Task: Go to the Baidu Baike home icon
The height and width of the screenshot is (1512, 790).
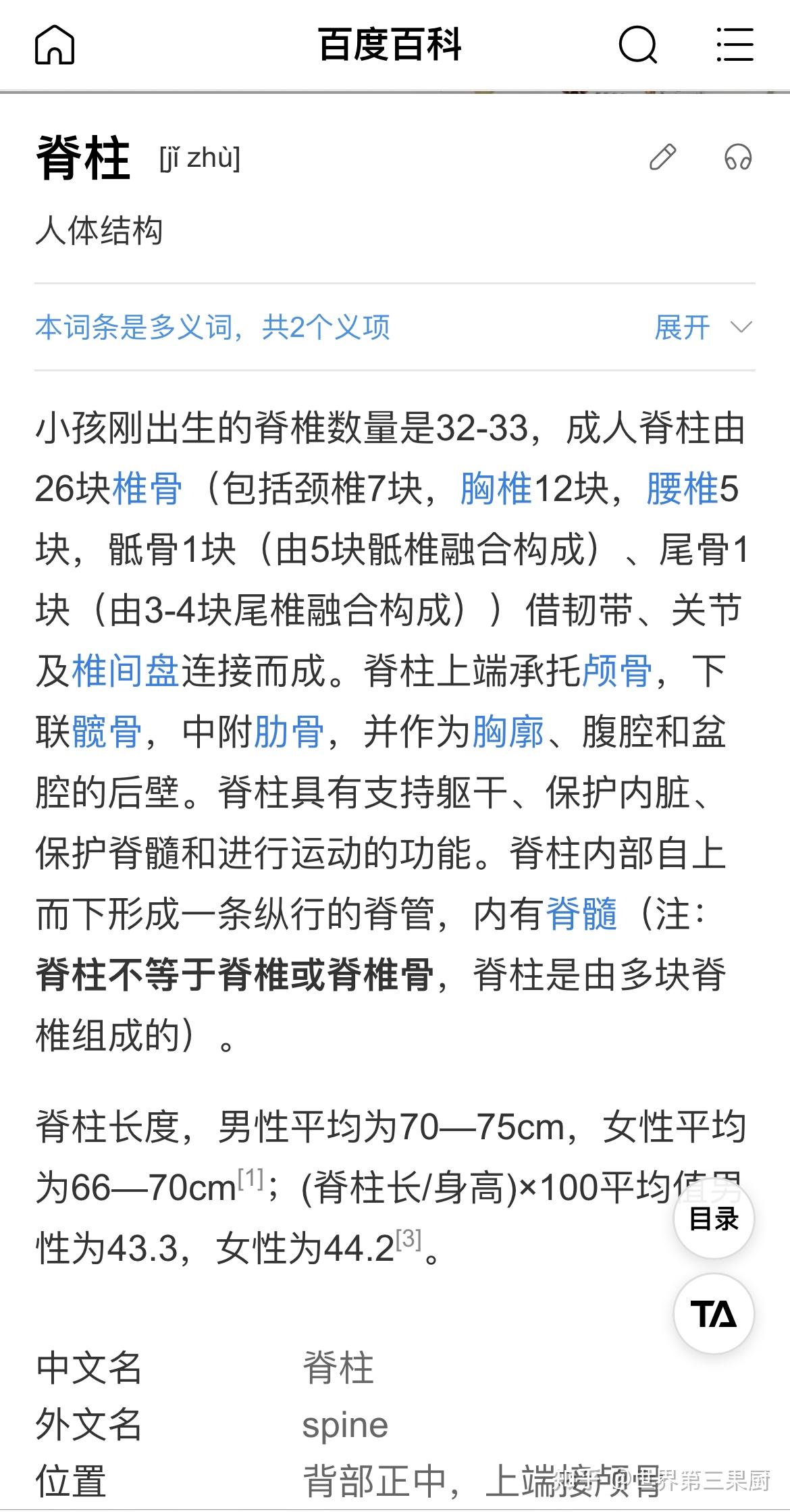Action: (x=55, y=45)
